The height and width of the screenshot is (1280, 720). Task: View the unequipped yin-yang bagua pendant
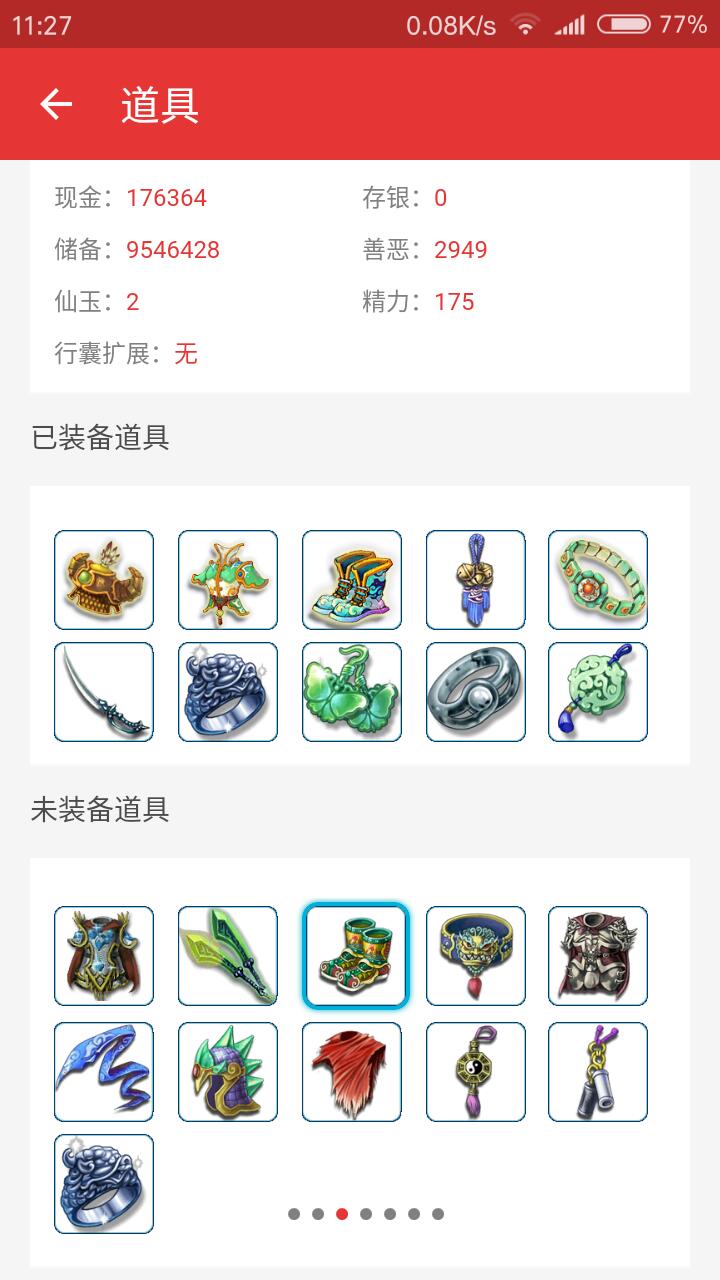(x=476, y=1072)
